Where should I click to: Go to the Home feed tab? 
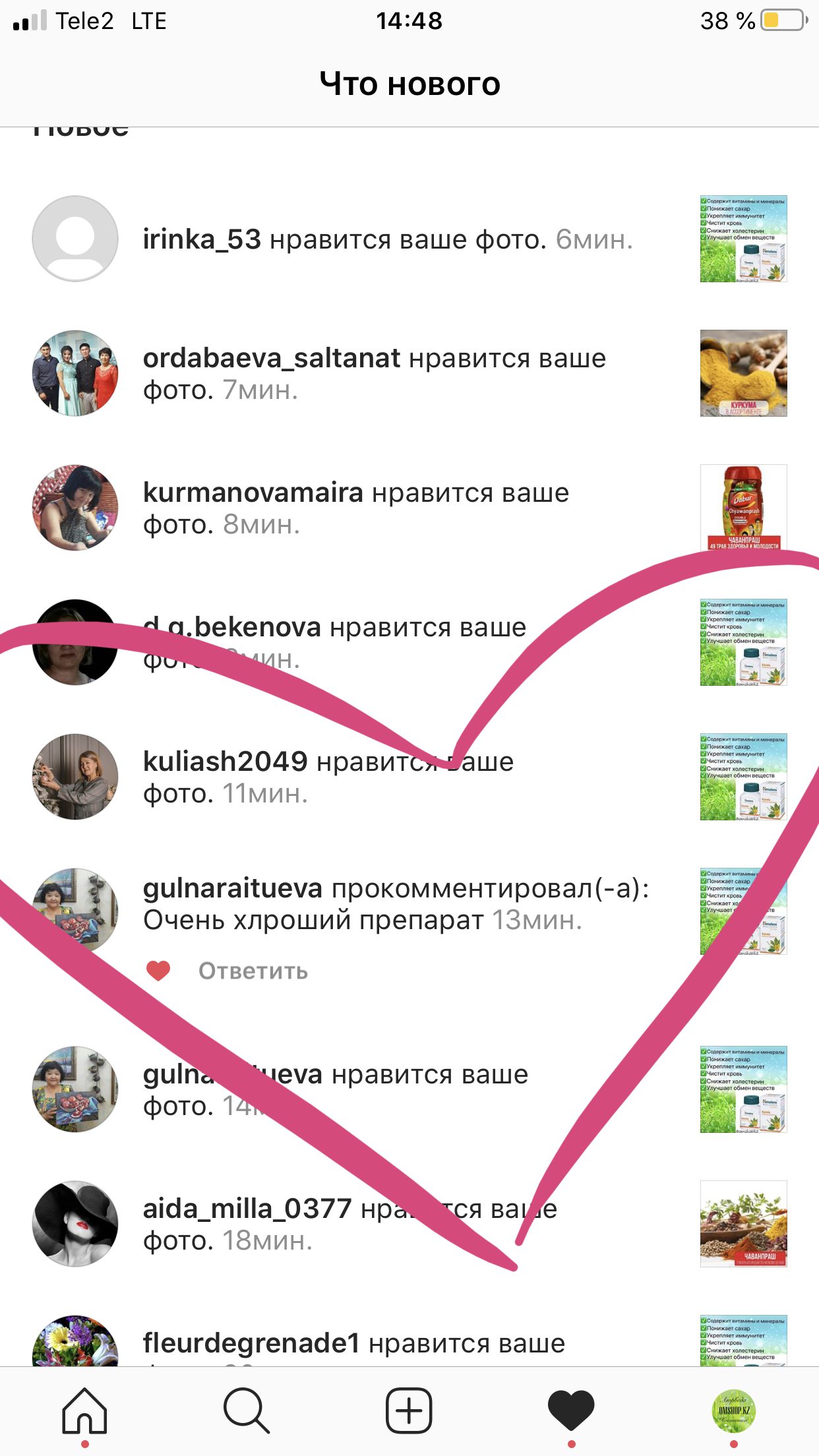84,1410
